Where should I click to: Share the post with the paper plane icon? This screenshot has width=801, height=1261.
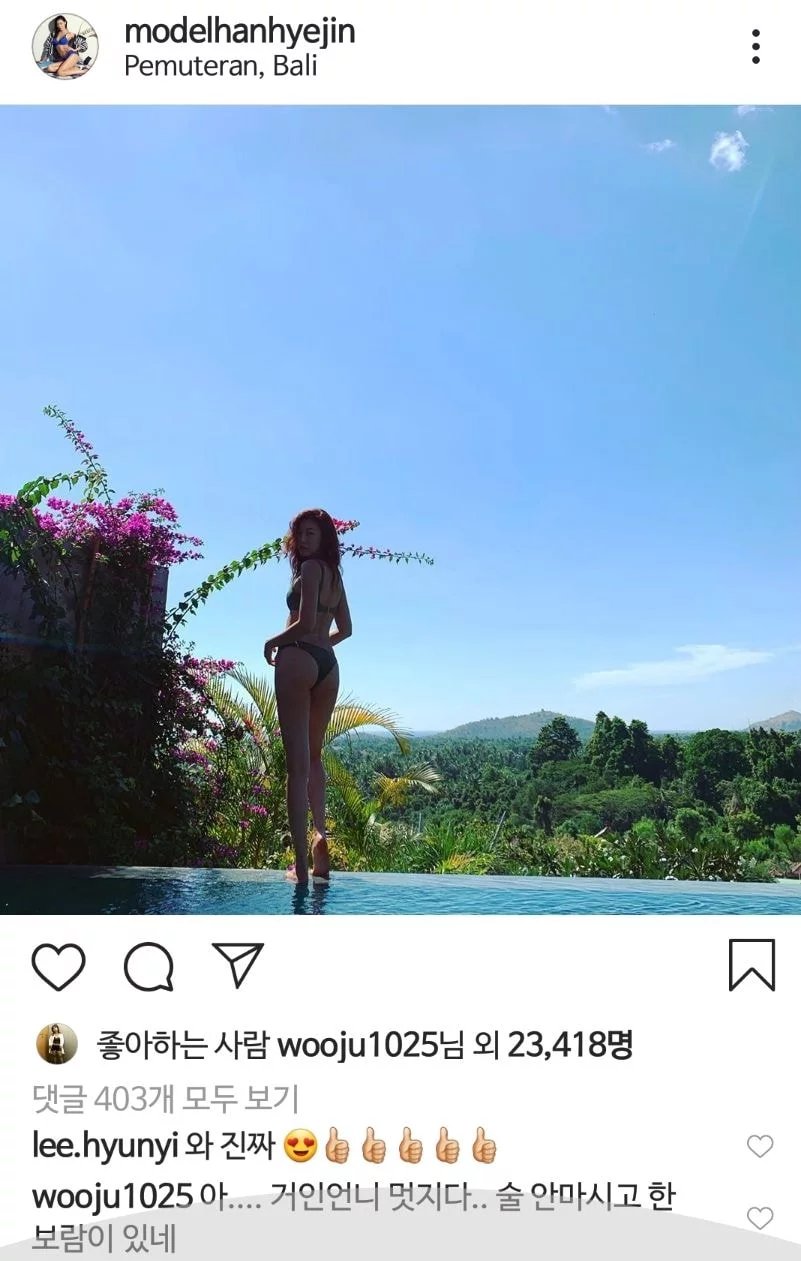pos(238,966)
